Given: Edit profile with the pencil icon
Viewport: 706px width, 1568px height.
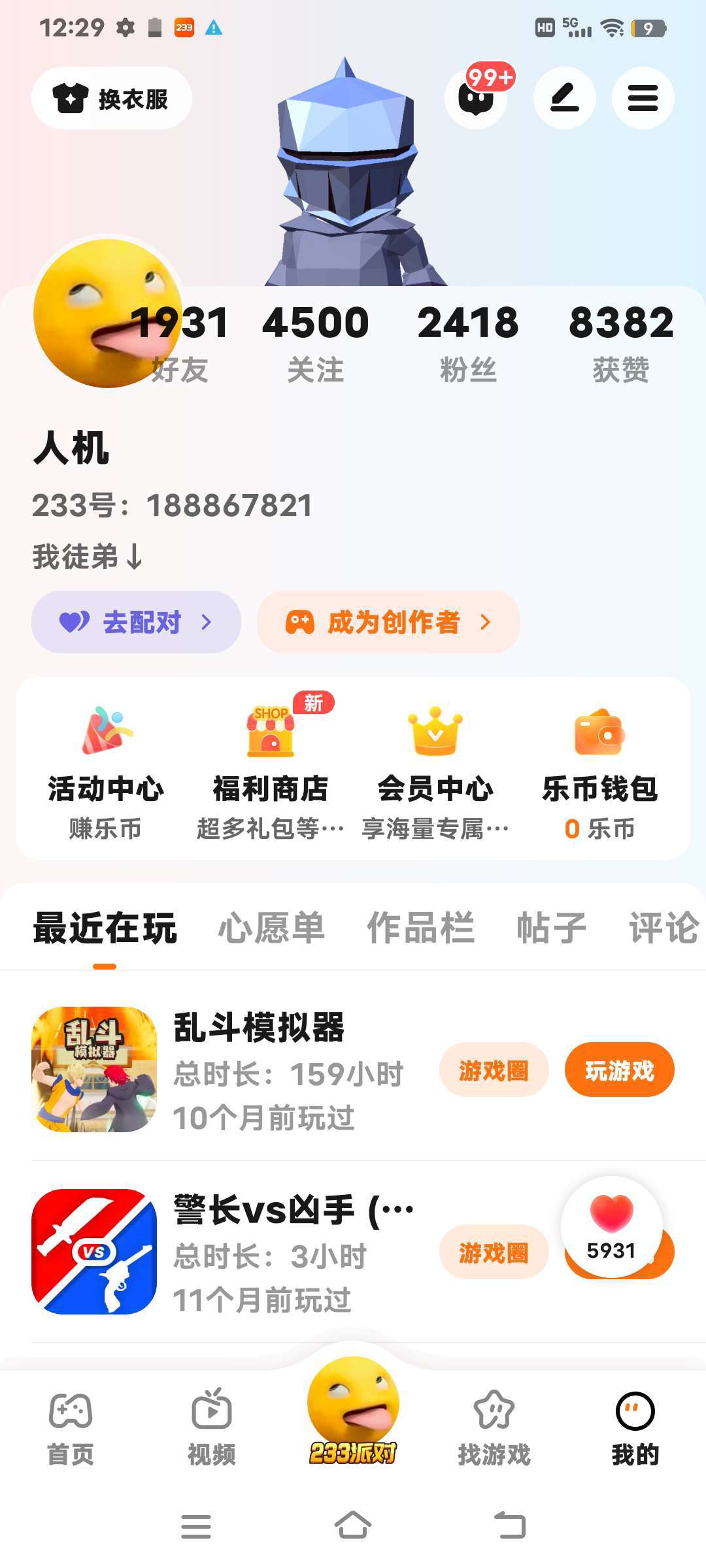Looking at the screenshot, I should pos(564,99).
